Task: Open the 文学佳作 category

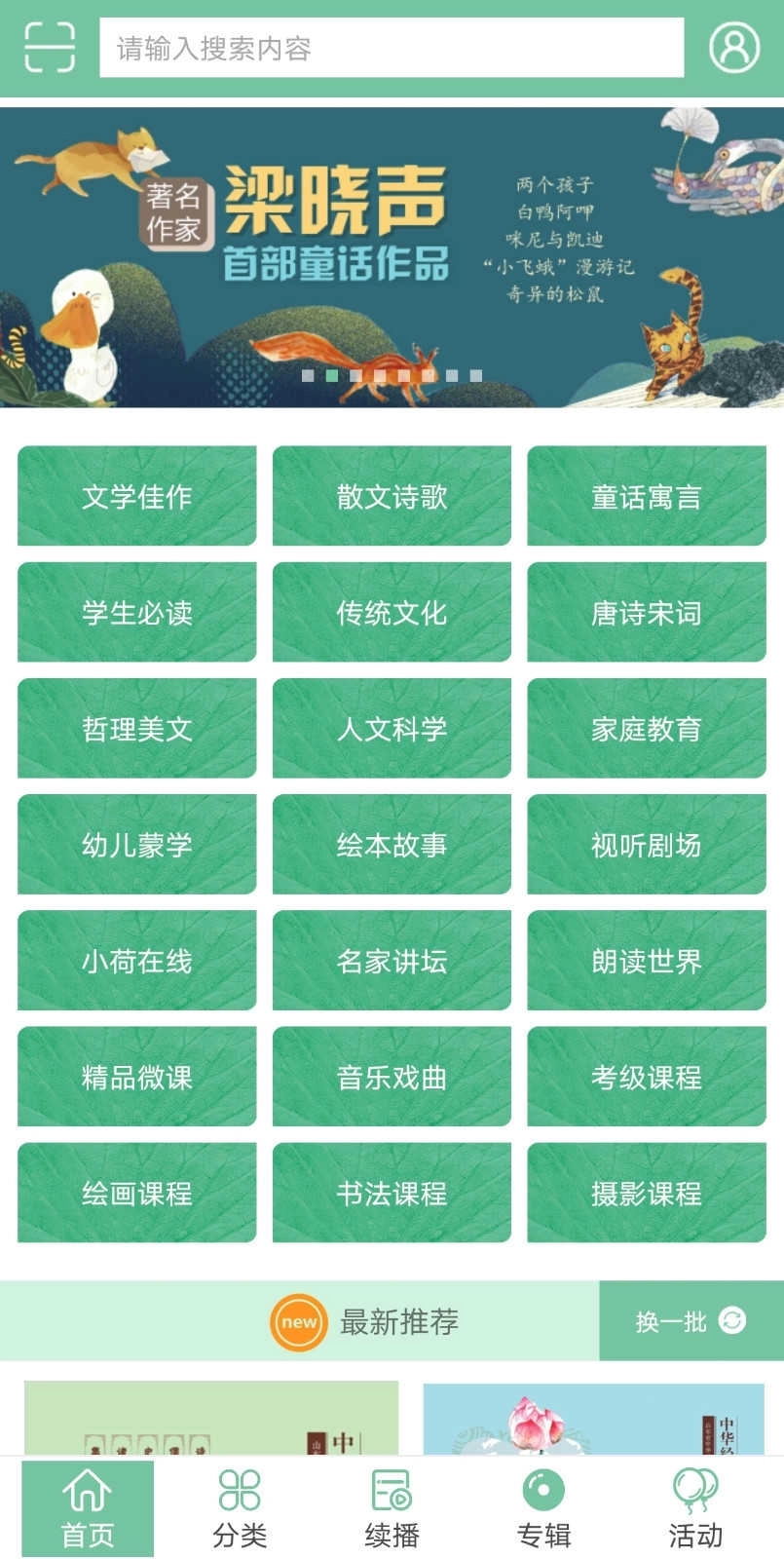Action: click(135, 496)
